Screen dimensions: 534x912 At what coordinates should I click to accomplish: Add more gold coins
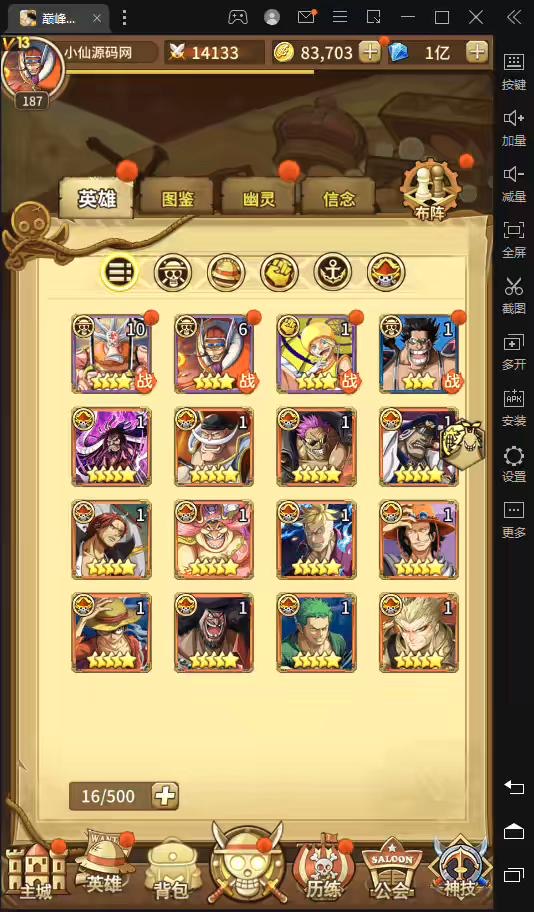pyautogui.click(x=369, y=53)
